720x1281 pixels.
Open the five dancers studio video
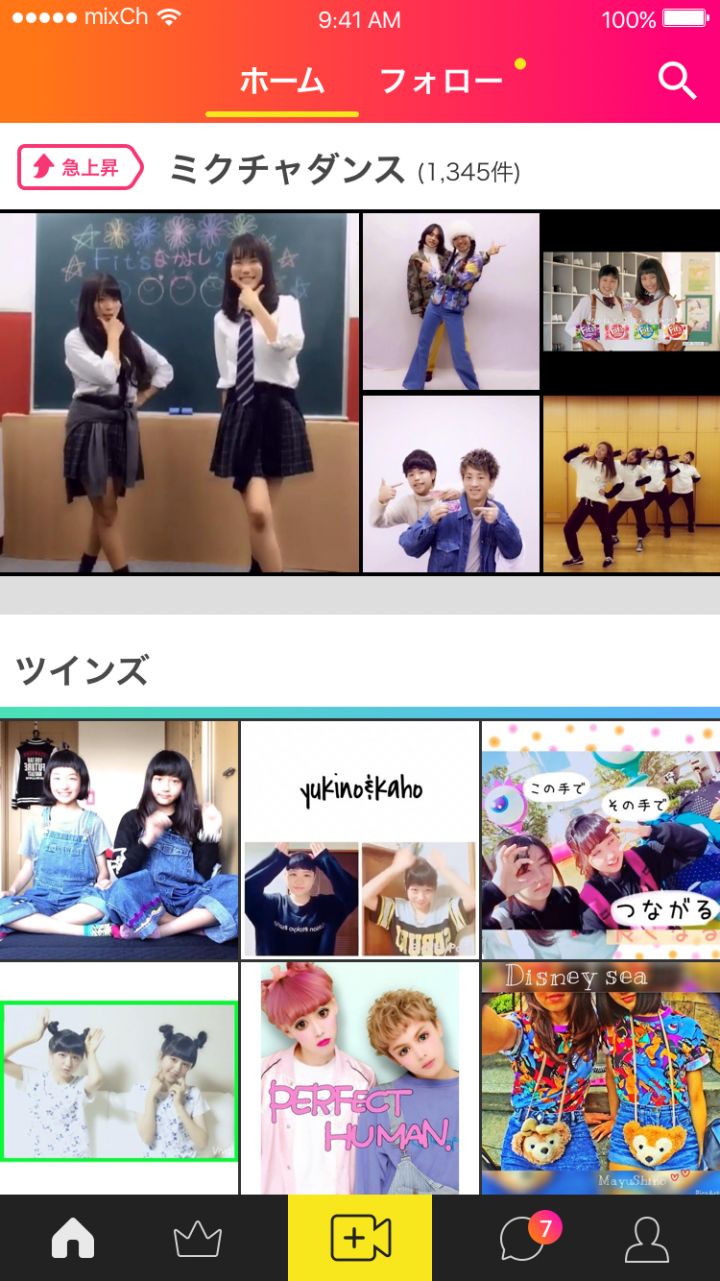631,484
